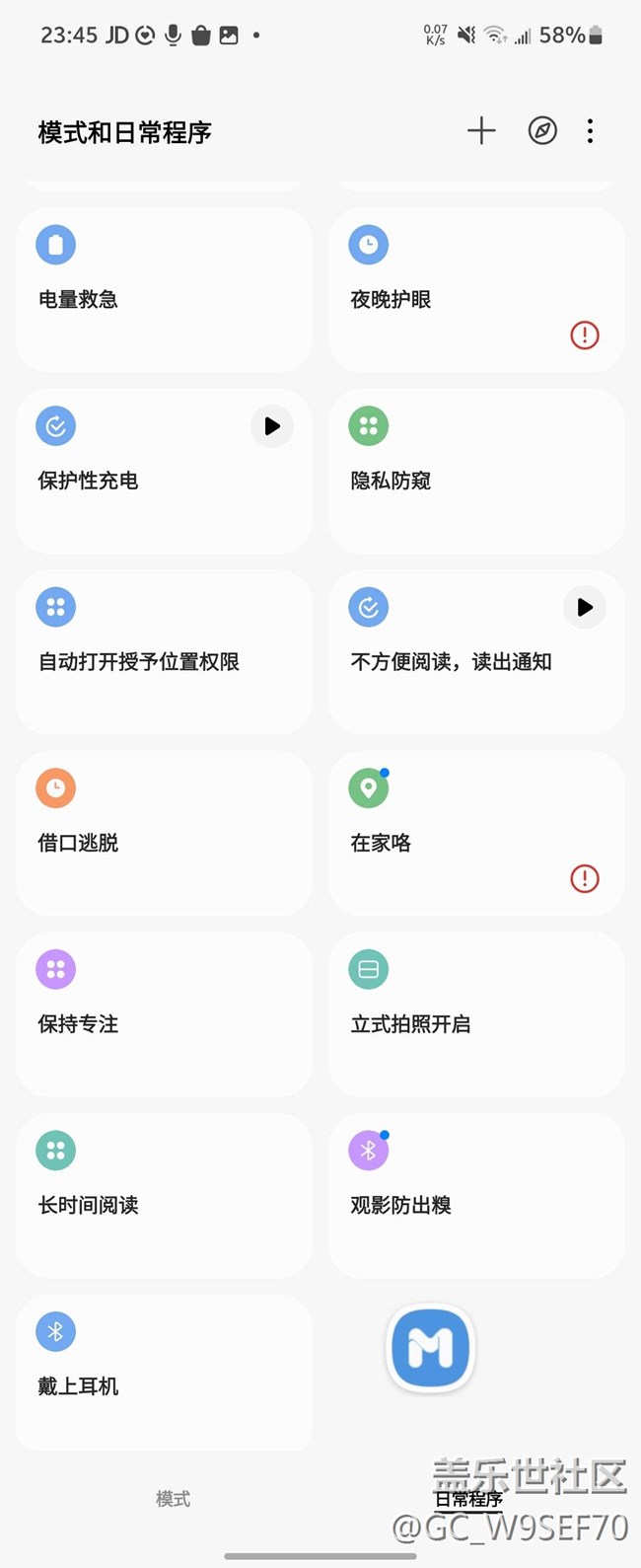Open the 立式拍照开启 routine
The image size is (641, 1568).
(475, 1014)
